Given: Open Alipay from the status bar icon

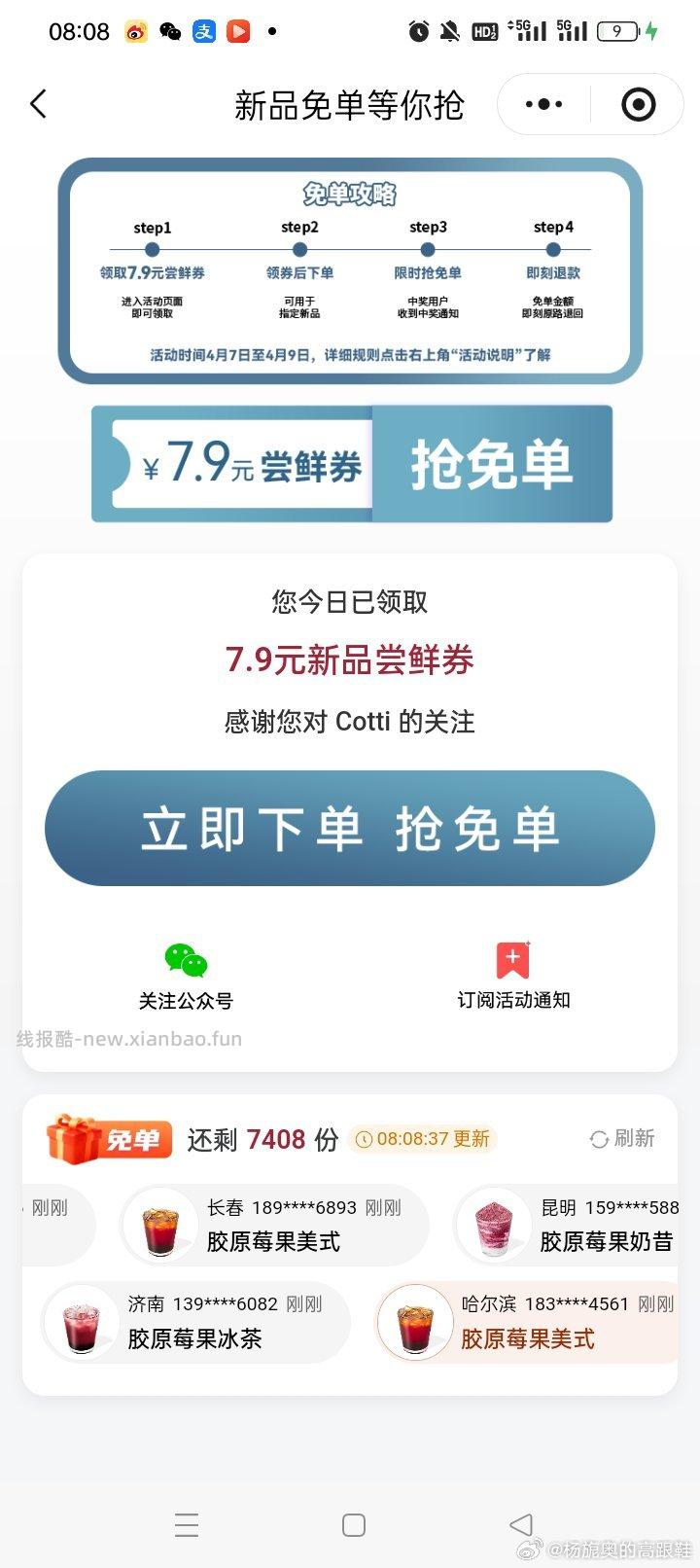Looking at the screenshot, I should pyautogui.click(x=204, y=32).
